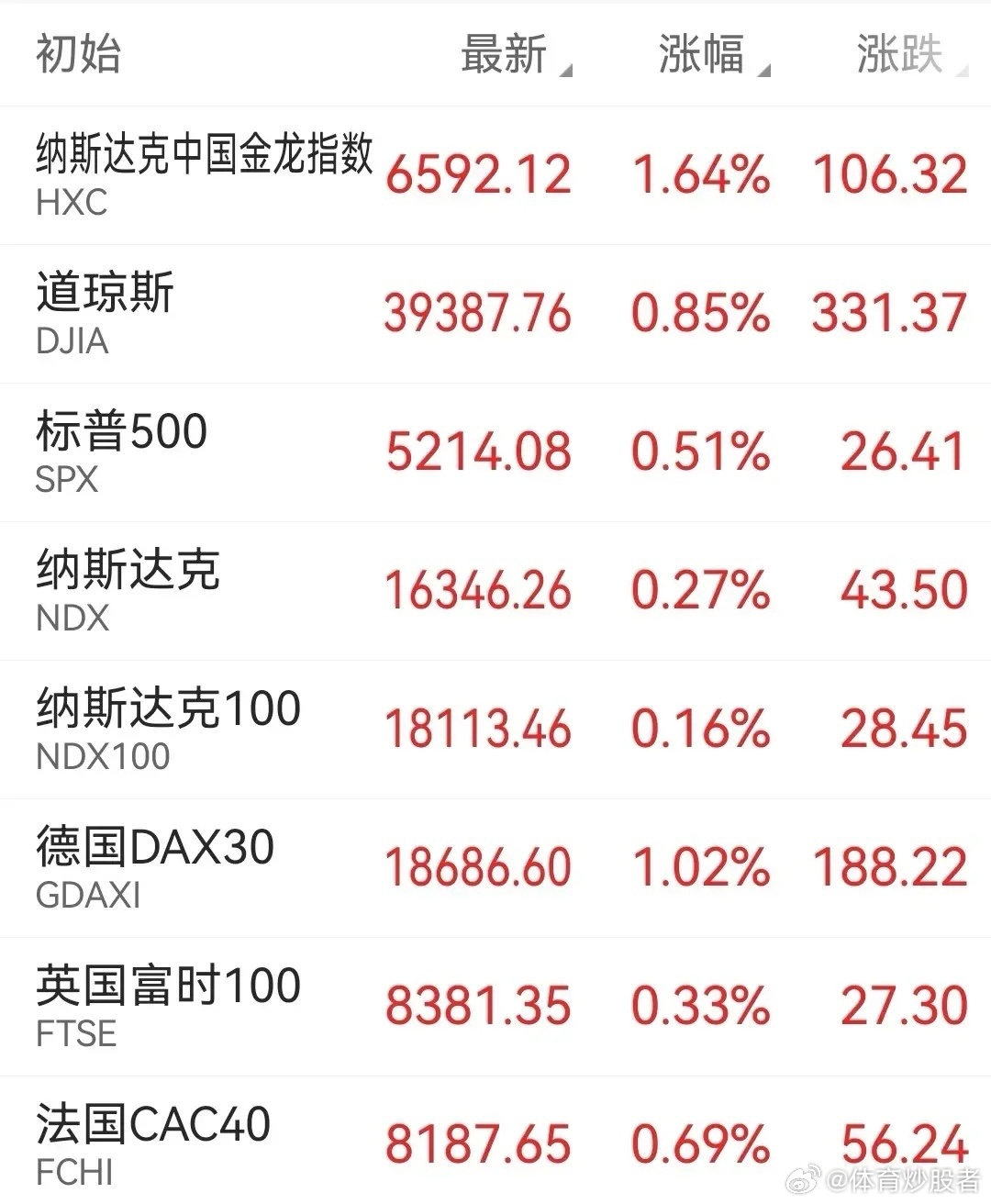Click the sort triangle beside 涨幅 header

pyautogui.click(x=764, y=69)
